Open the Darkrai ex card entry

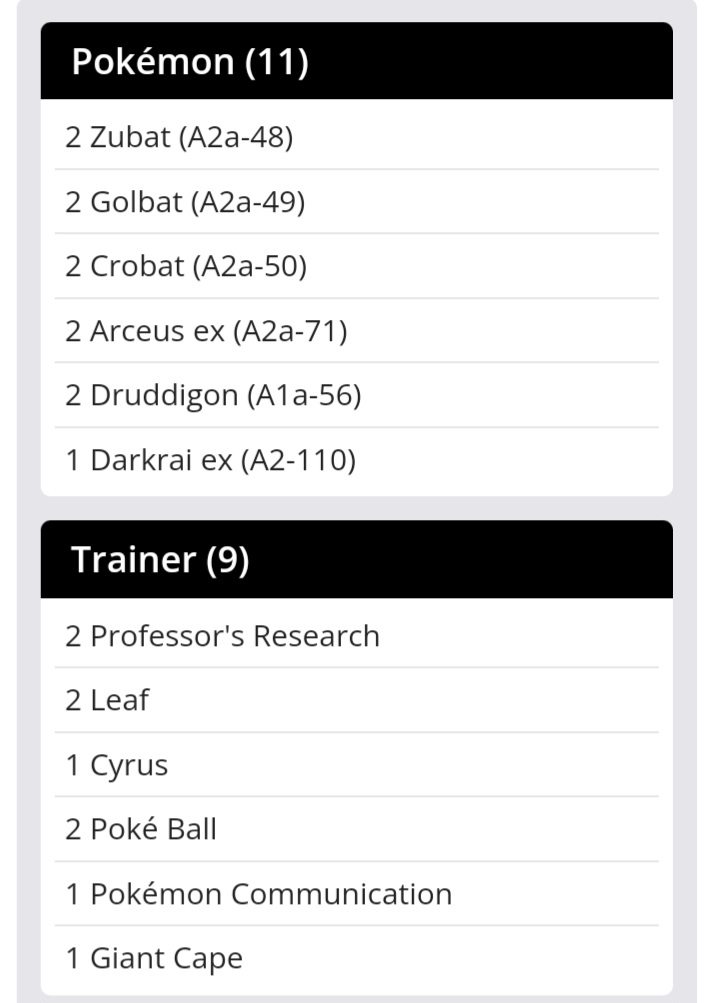pyautogui.click(x=210, y=460)
